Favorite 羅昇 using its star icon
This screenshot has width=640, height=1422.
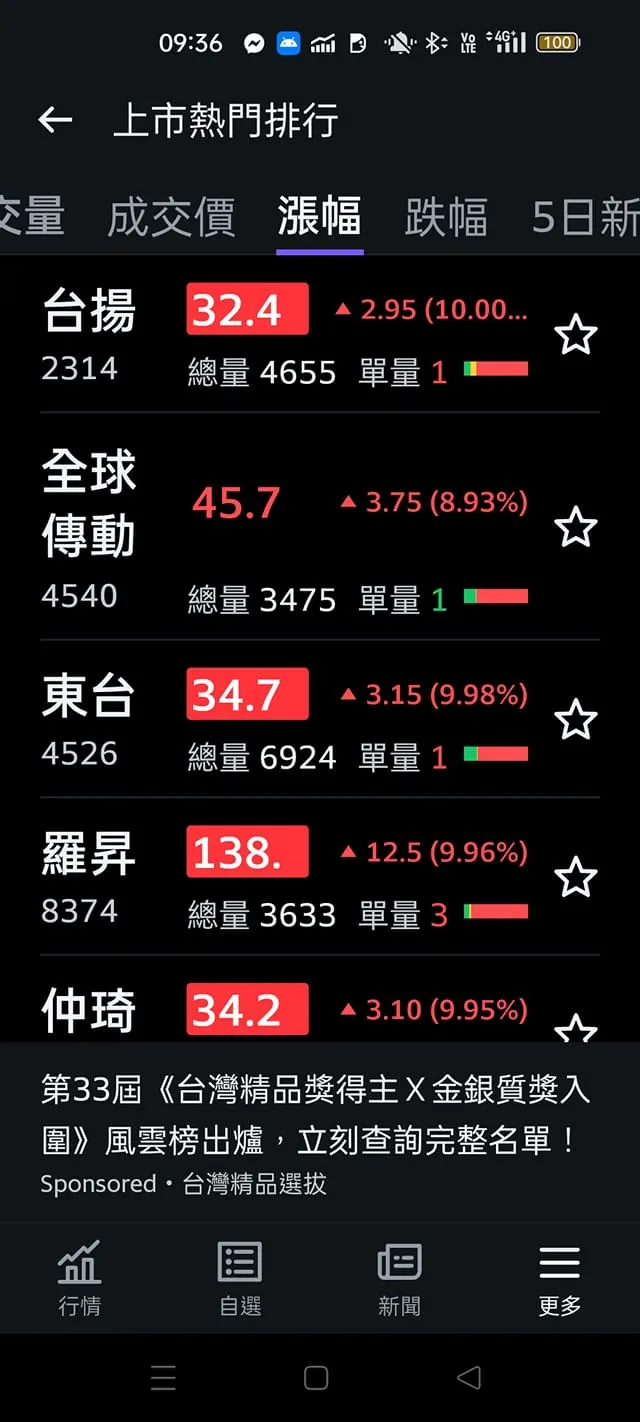click(x=576, y=877)
